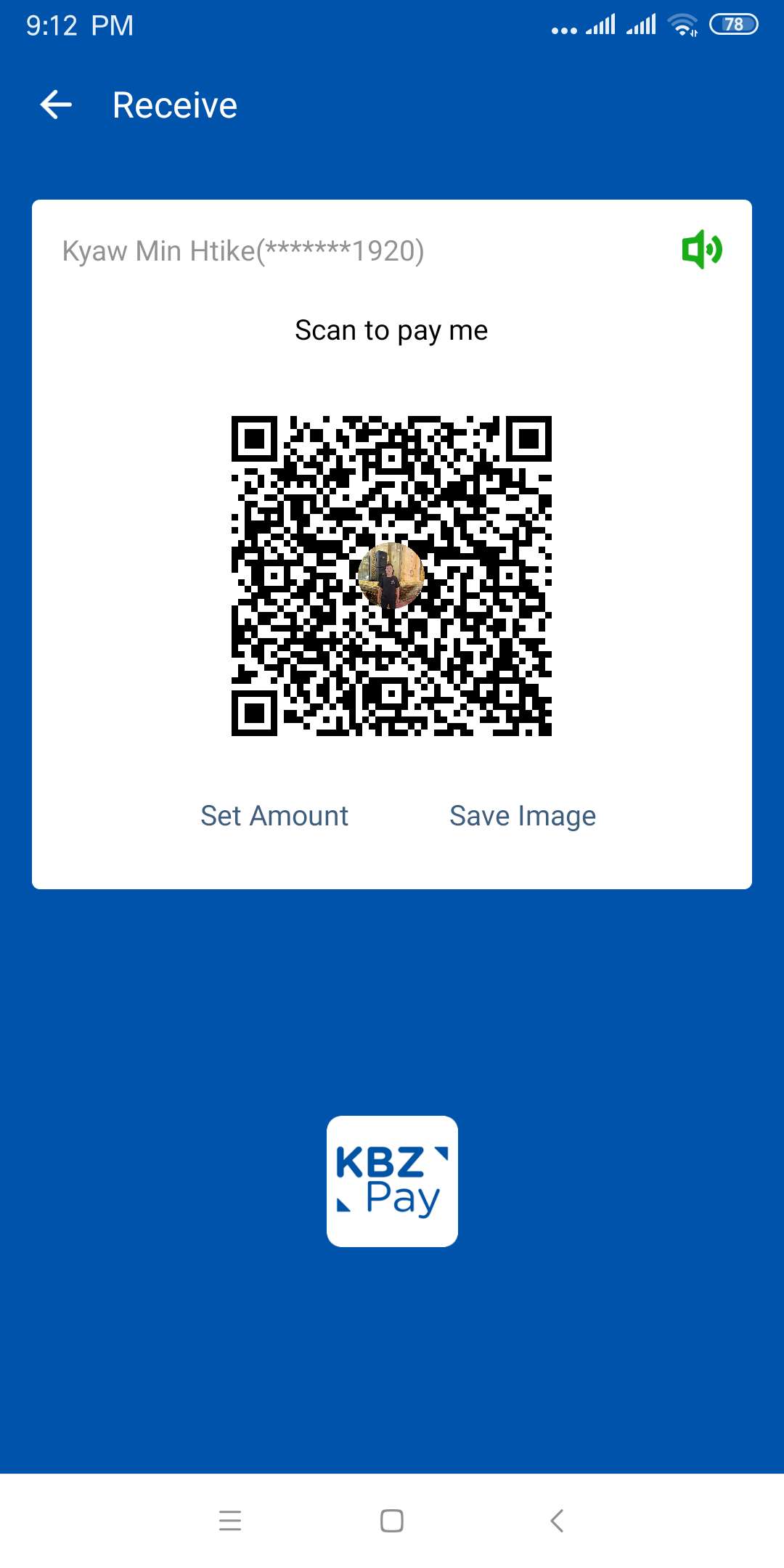Go to the phone's home screen
784x1568 pixels.
[x=392, y=1520]
